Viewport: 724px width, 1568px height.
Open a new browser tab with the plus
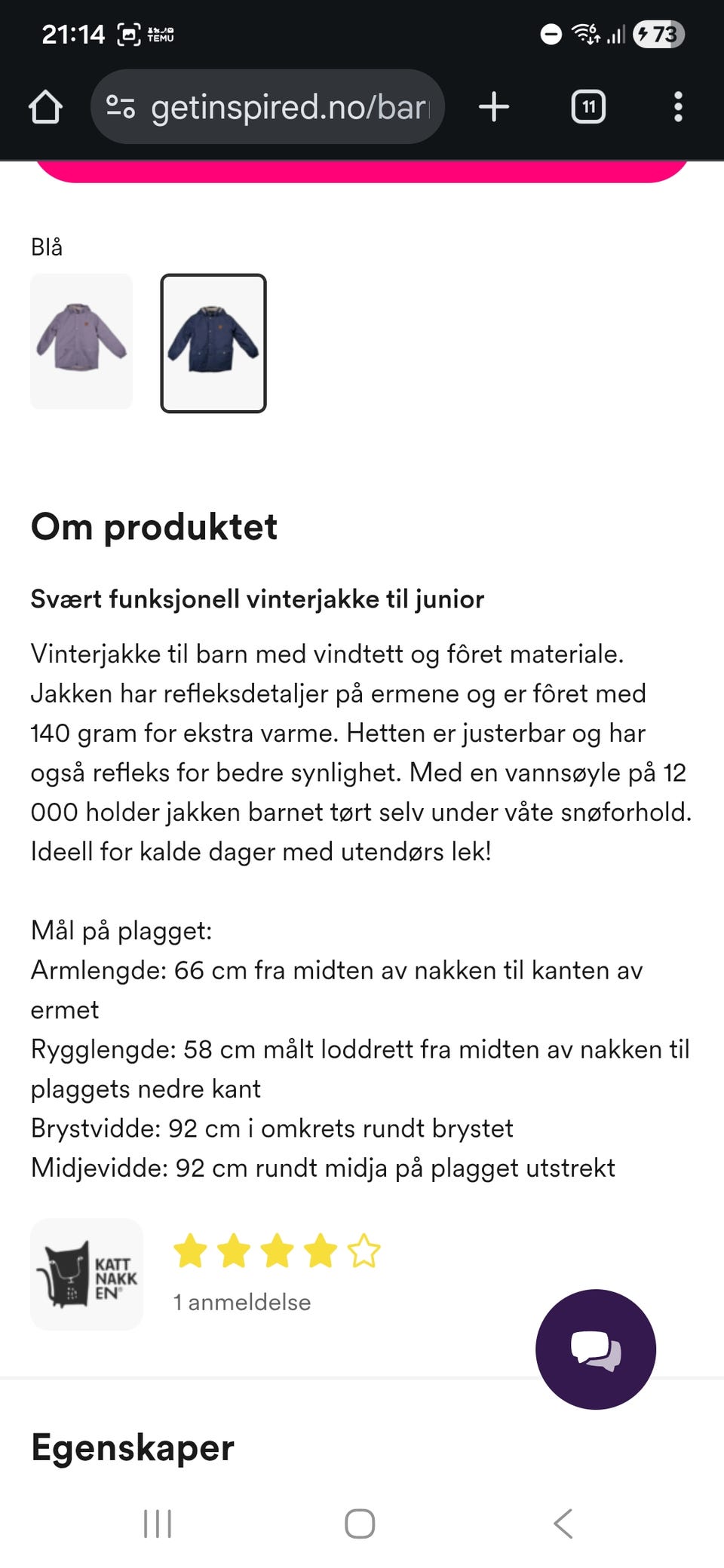pyautogui.click(x=494, y=106)
